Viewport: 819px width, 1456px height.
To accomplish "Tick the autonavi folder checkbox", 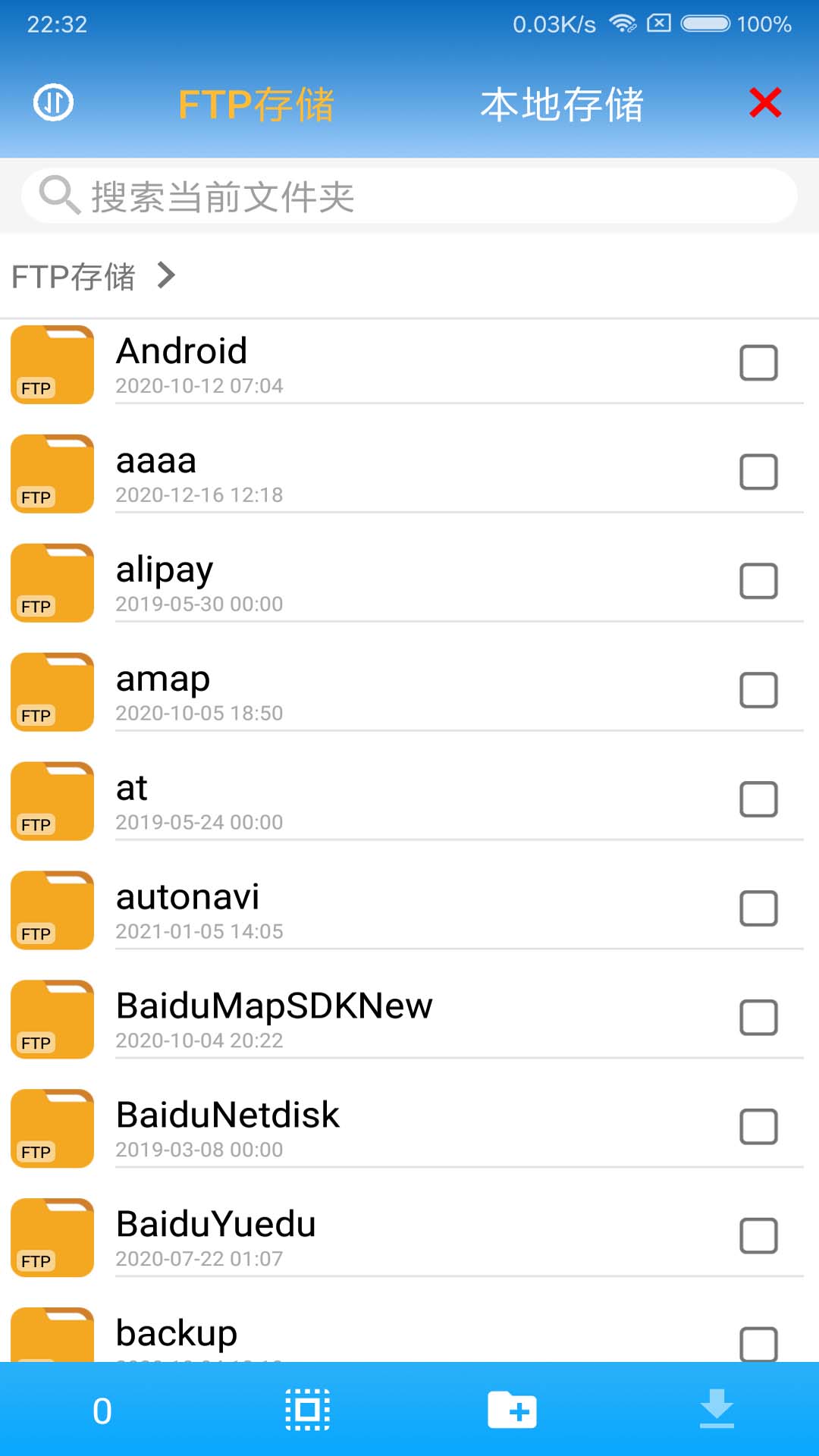I will click(758, 908).
